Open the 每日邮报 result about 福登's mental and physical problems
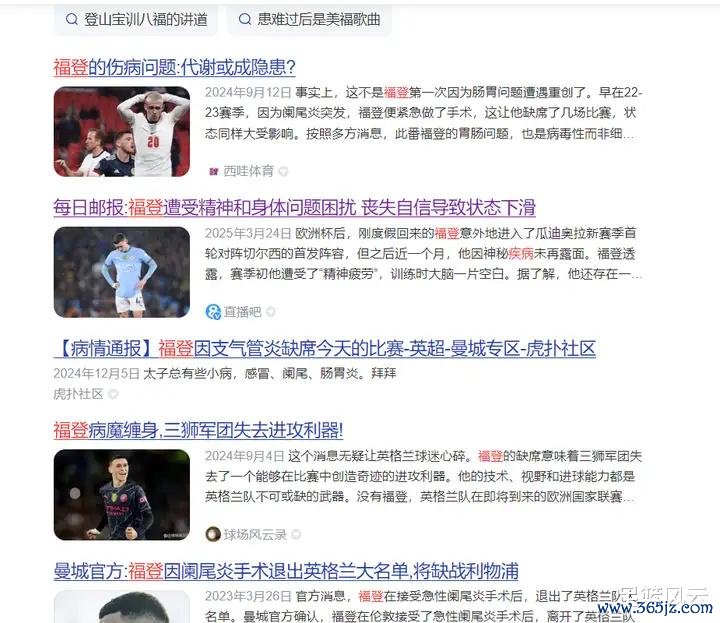Viewport: 720px width, 623px height. (x=294, y=207)
